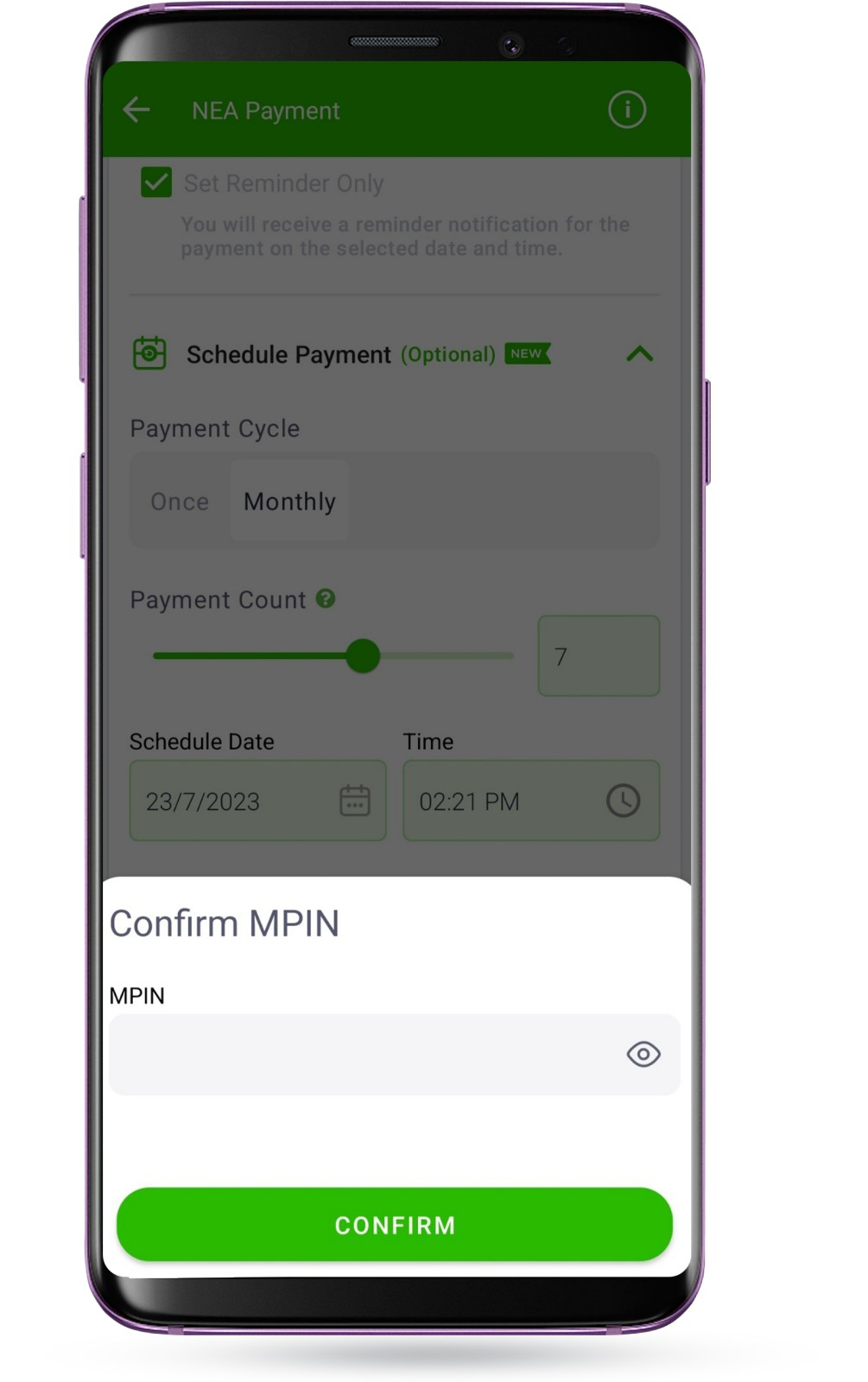Collapse the Schedule Payment section
The height and width of the screenshot is (1382, 868).
[x=639, y=354]
